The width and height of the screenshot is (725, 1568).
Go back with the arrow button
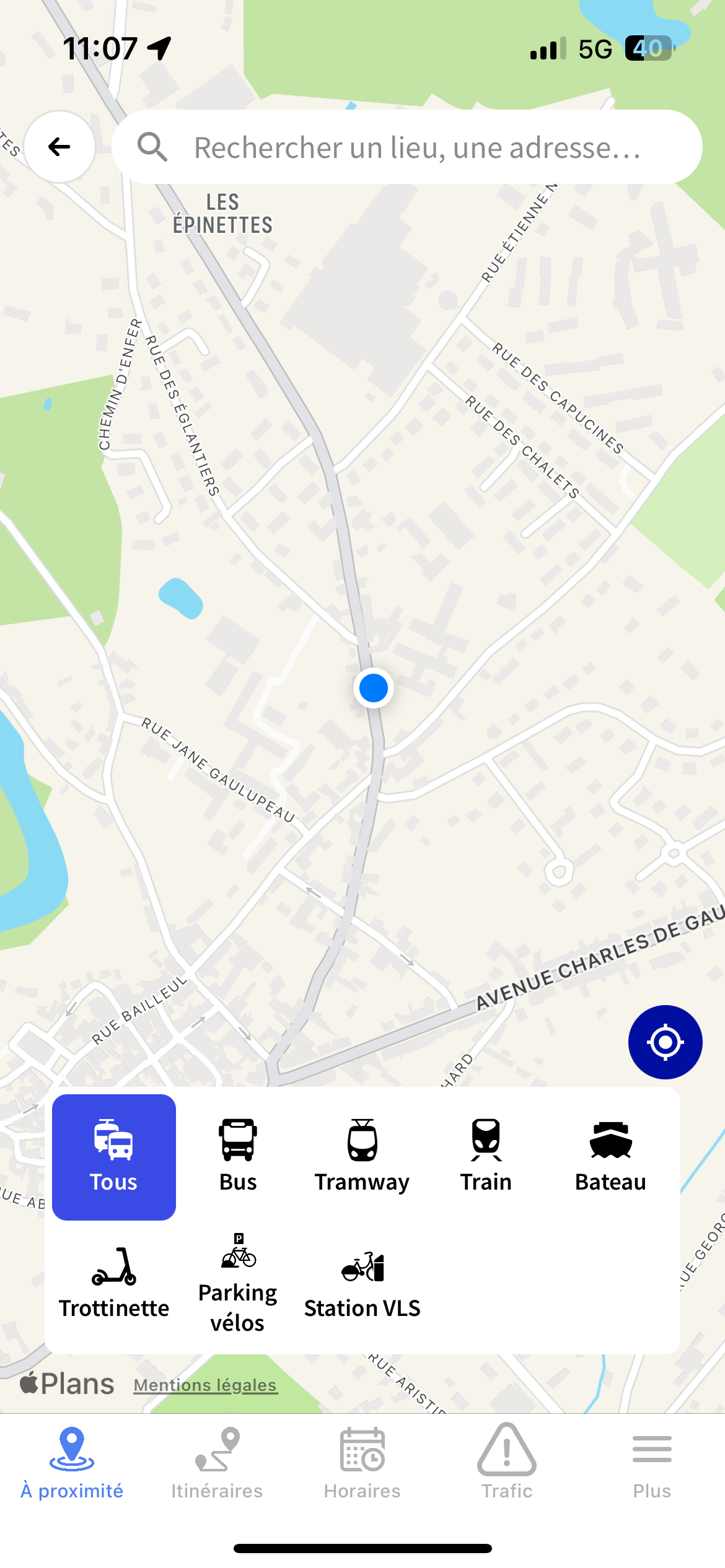pyautogui.click(x=59, y=147)
